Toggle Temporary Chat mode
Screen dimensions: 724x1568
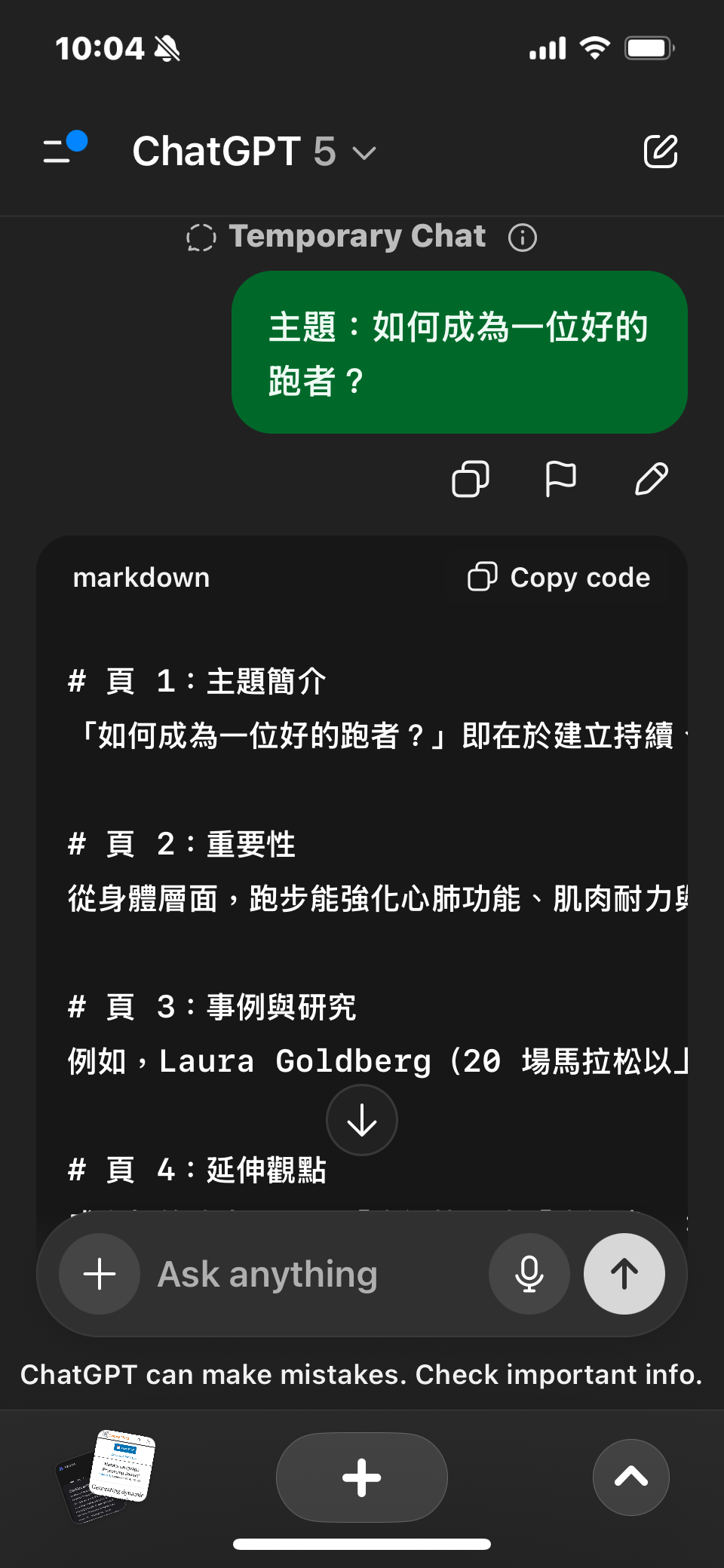pos(200,236)
